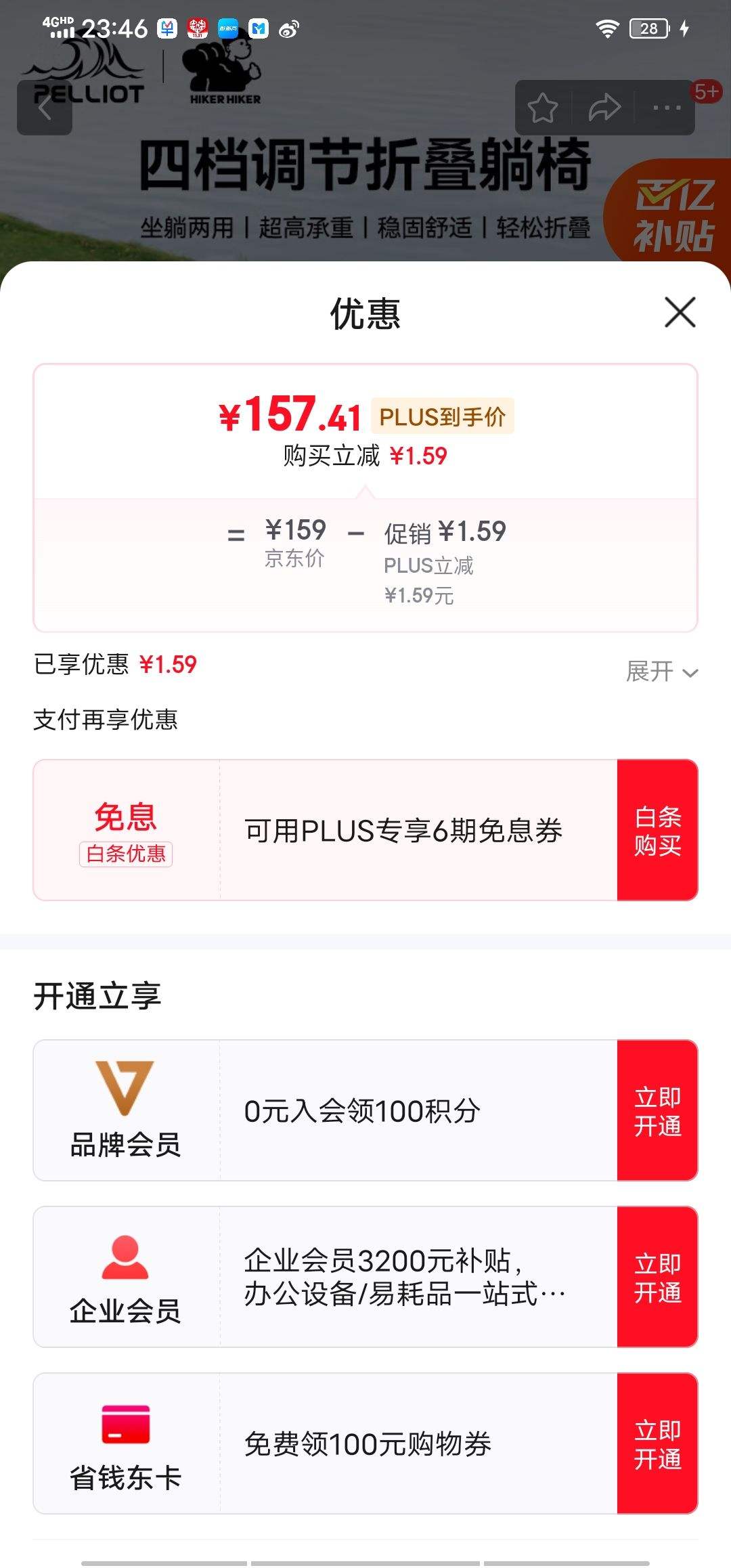Go back with the arrow icon
Viewport: 731px width, 1568px height.
tap(45, 108)
